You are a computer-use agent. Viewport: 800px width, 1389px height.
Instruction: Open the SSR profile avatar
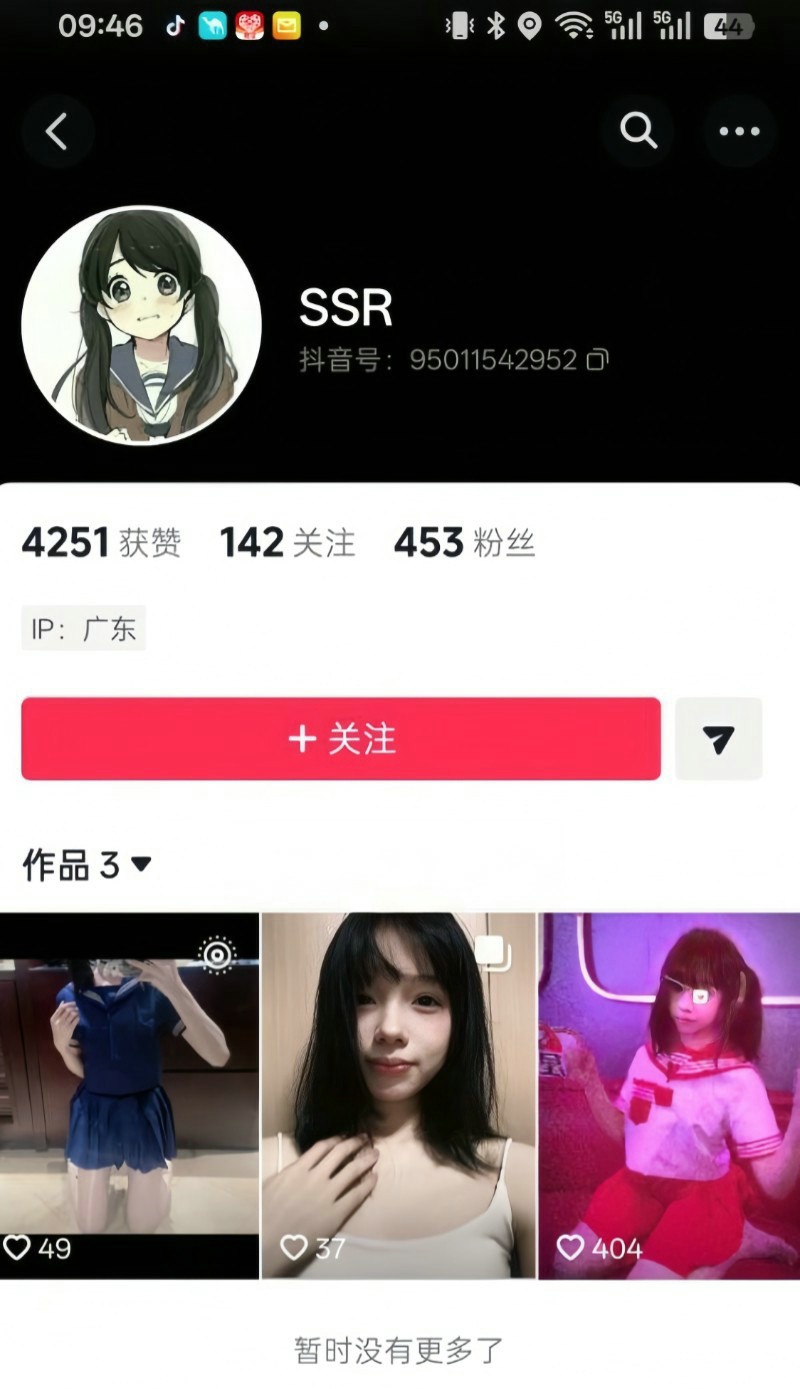click(141, 325)
